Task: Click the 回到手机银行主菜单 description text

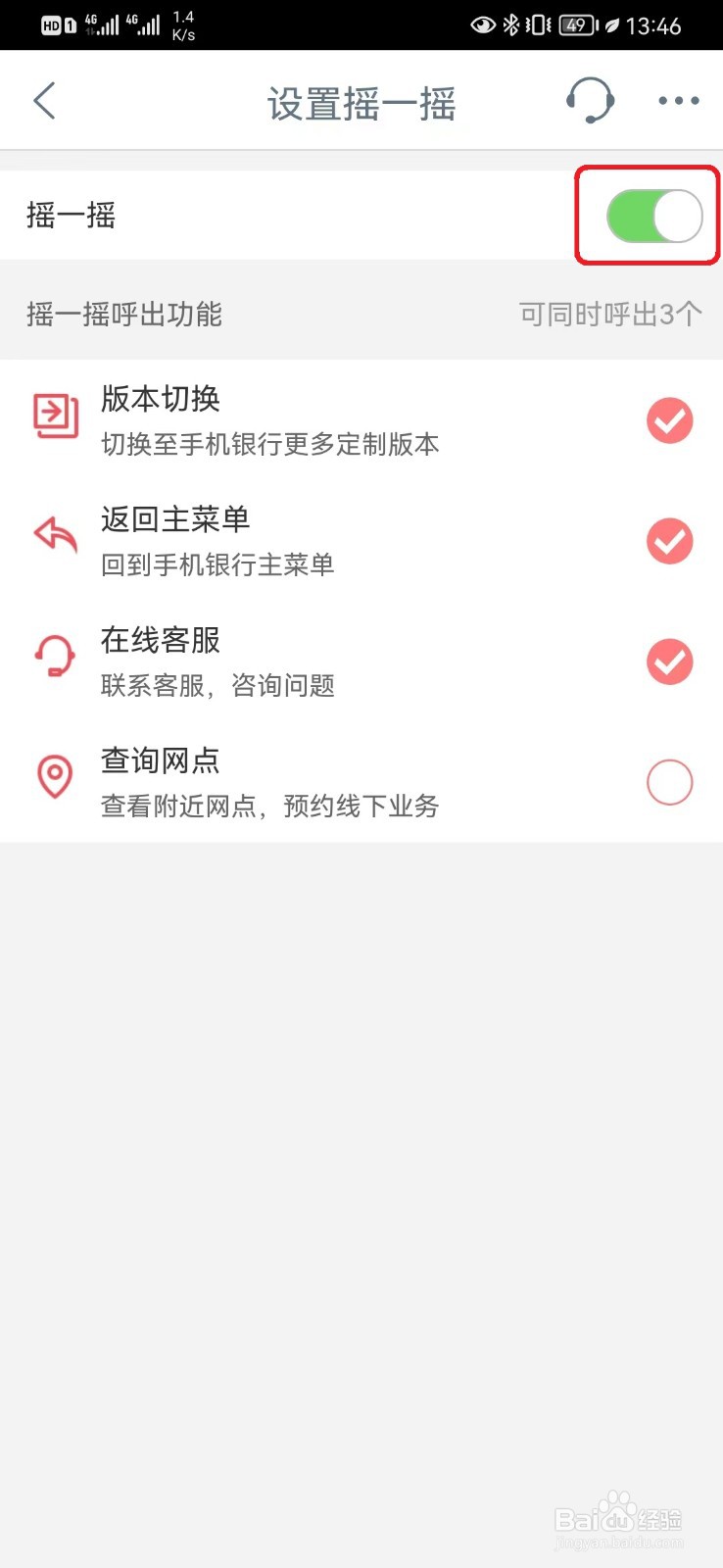Action: click(x=217, y=564)
